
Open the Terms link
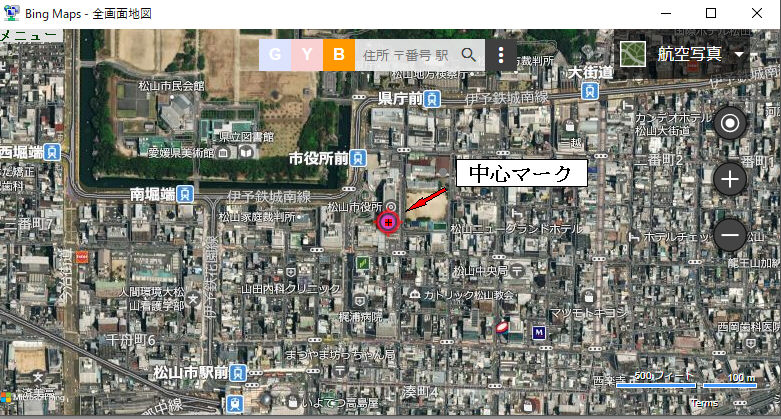pos(705,404)
